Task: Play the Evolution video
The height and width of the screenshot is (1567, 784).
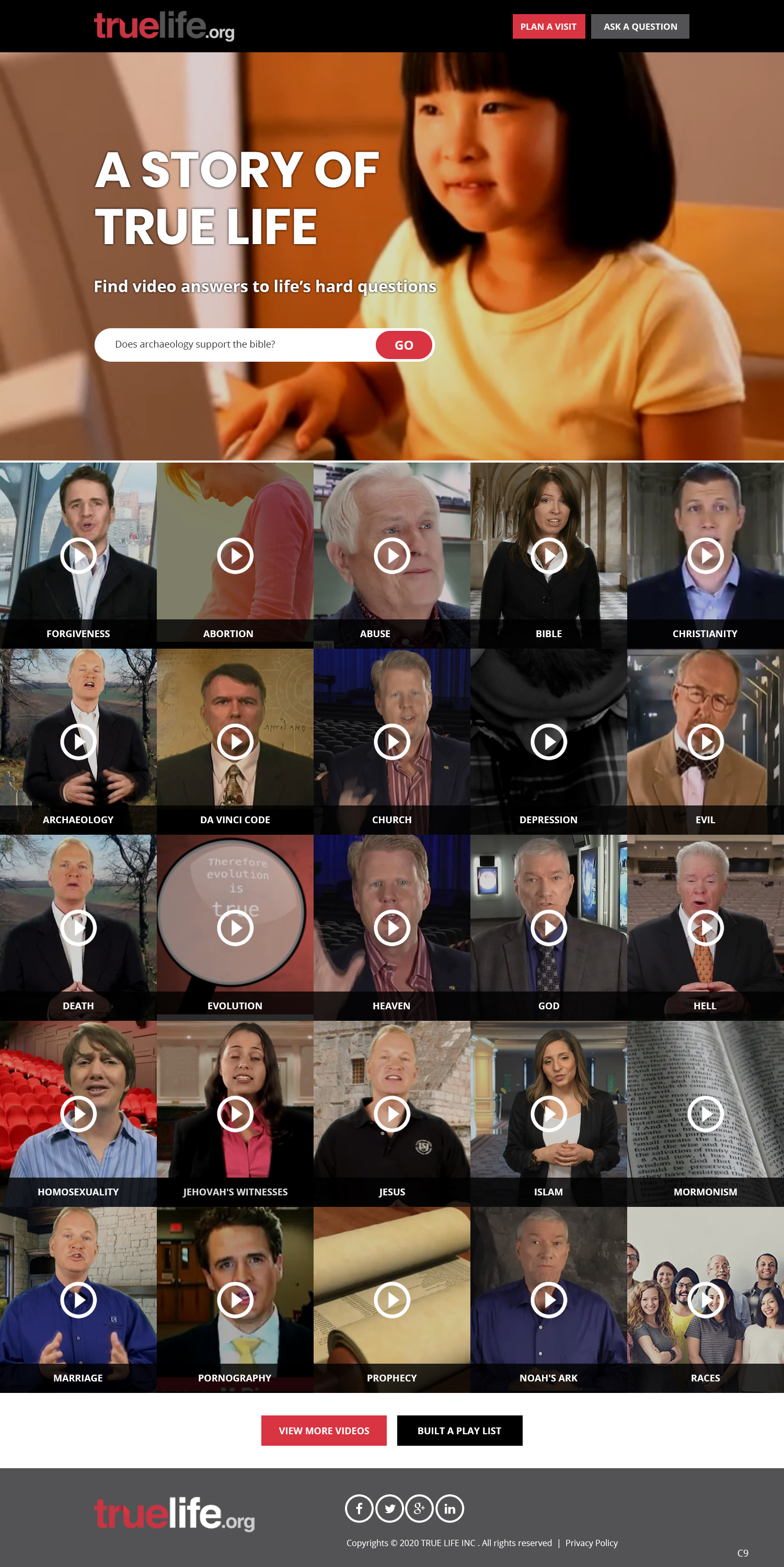Action: pos(235,928)
